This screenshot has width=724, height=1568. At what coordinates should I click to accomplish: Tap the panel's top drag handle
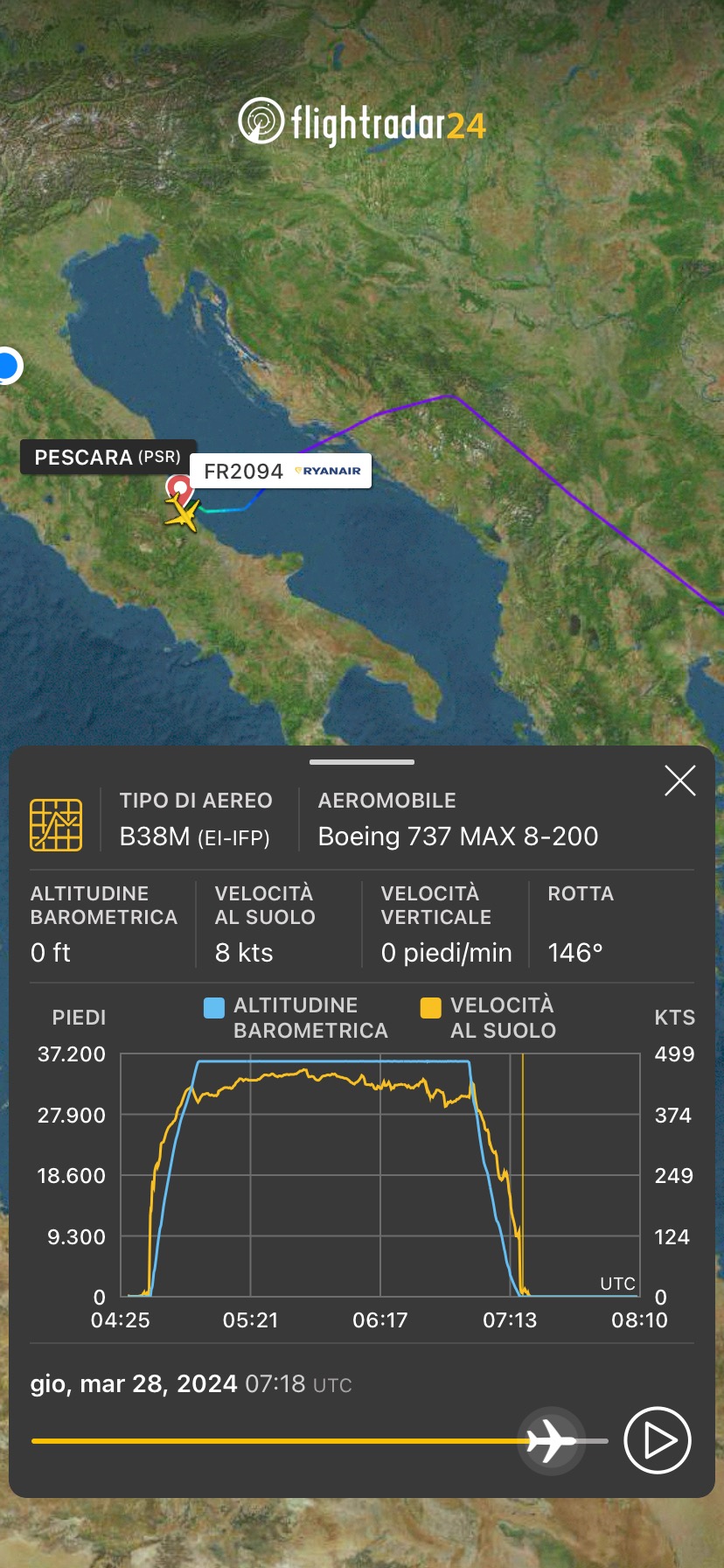(x=361, y=762)
